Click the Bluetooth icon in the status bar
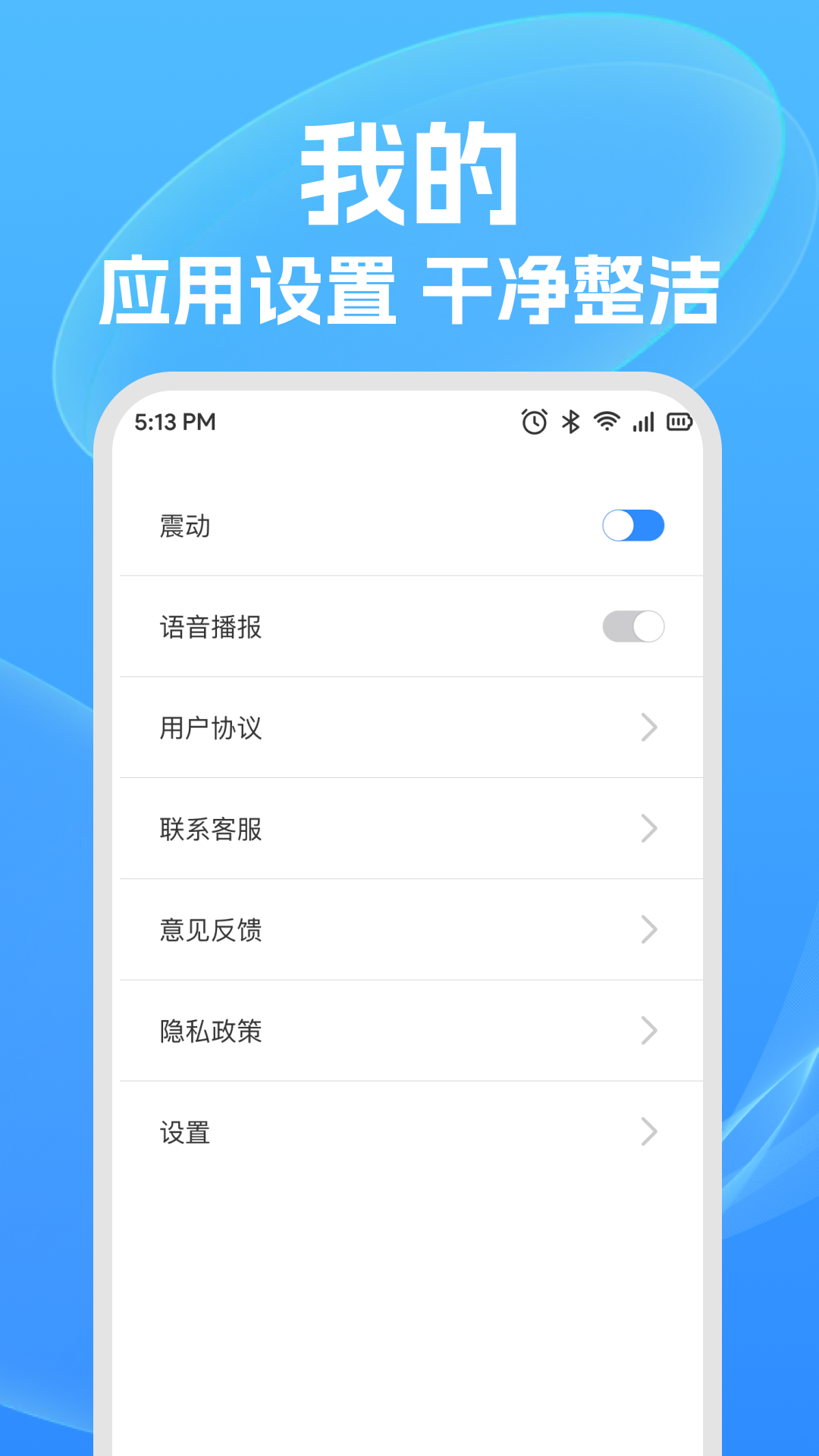 coord(570,422)
